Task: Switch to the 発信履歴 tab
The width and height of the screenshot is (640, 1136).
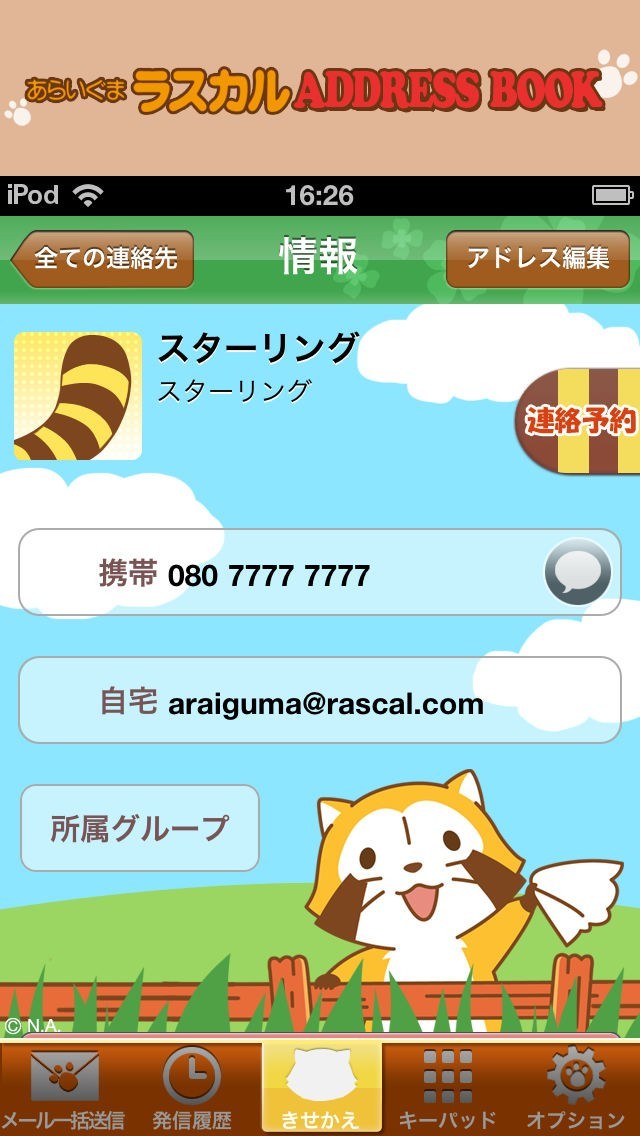Action: (192, 1088)
